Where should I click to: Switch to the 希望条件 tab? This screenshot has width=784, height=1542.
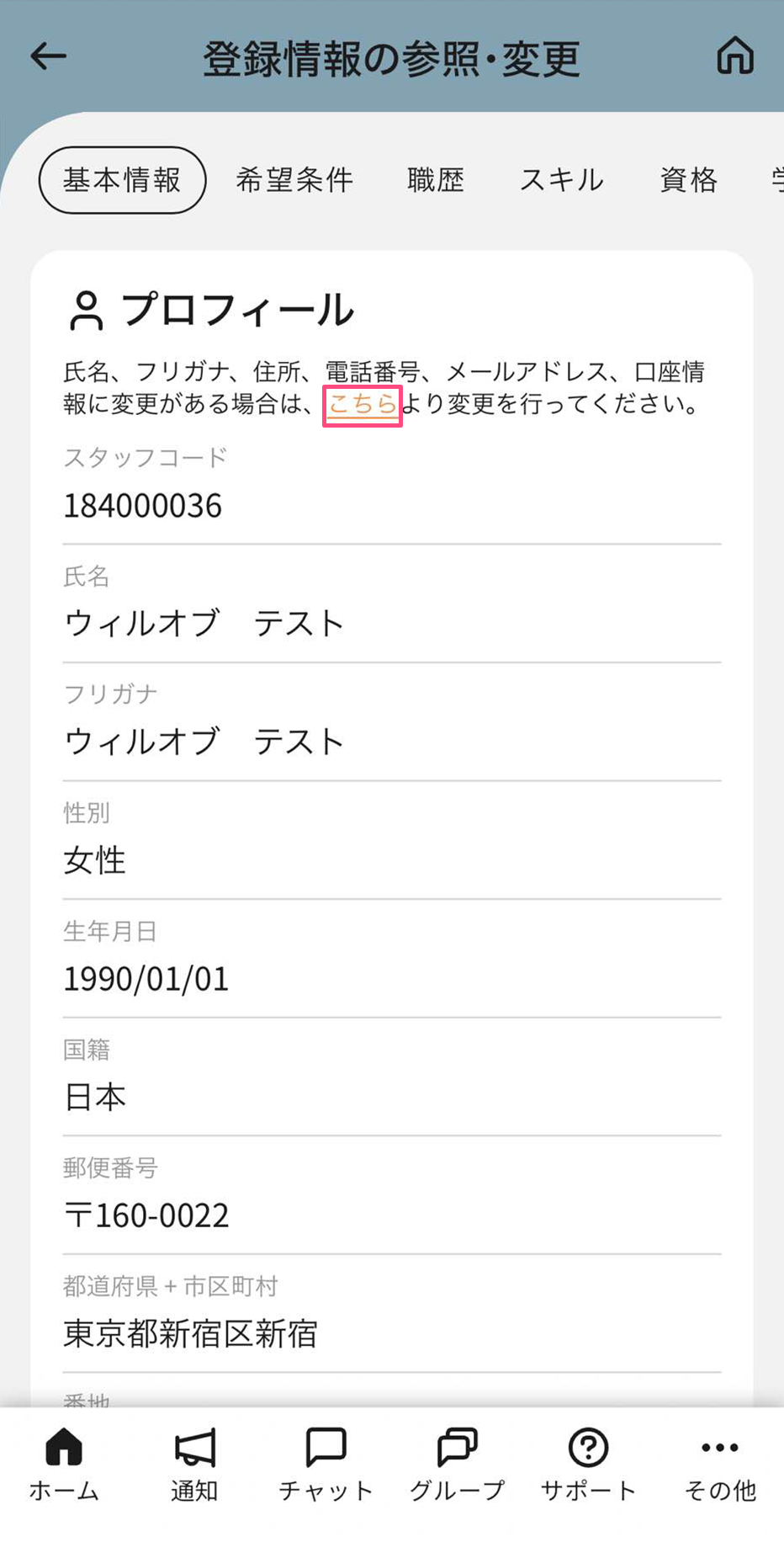pos(294,179)
